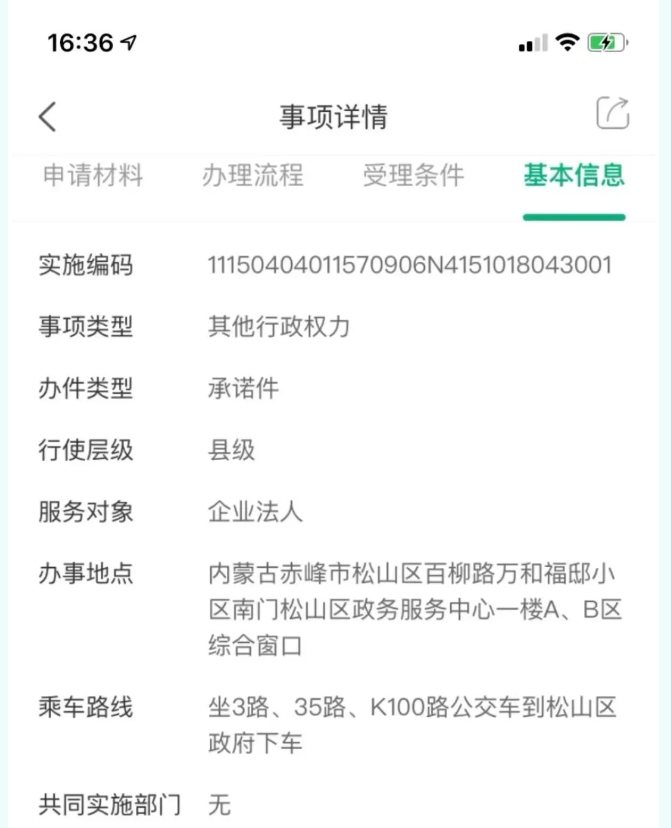Screen dimensions: 671x828
Task: Select the 受理条件 tab
Action: tap(413, 176)
